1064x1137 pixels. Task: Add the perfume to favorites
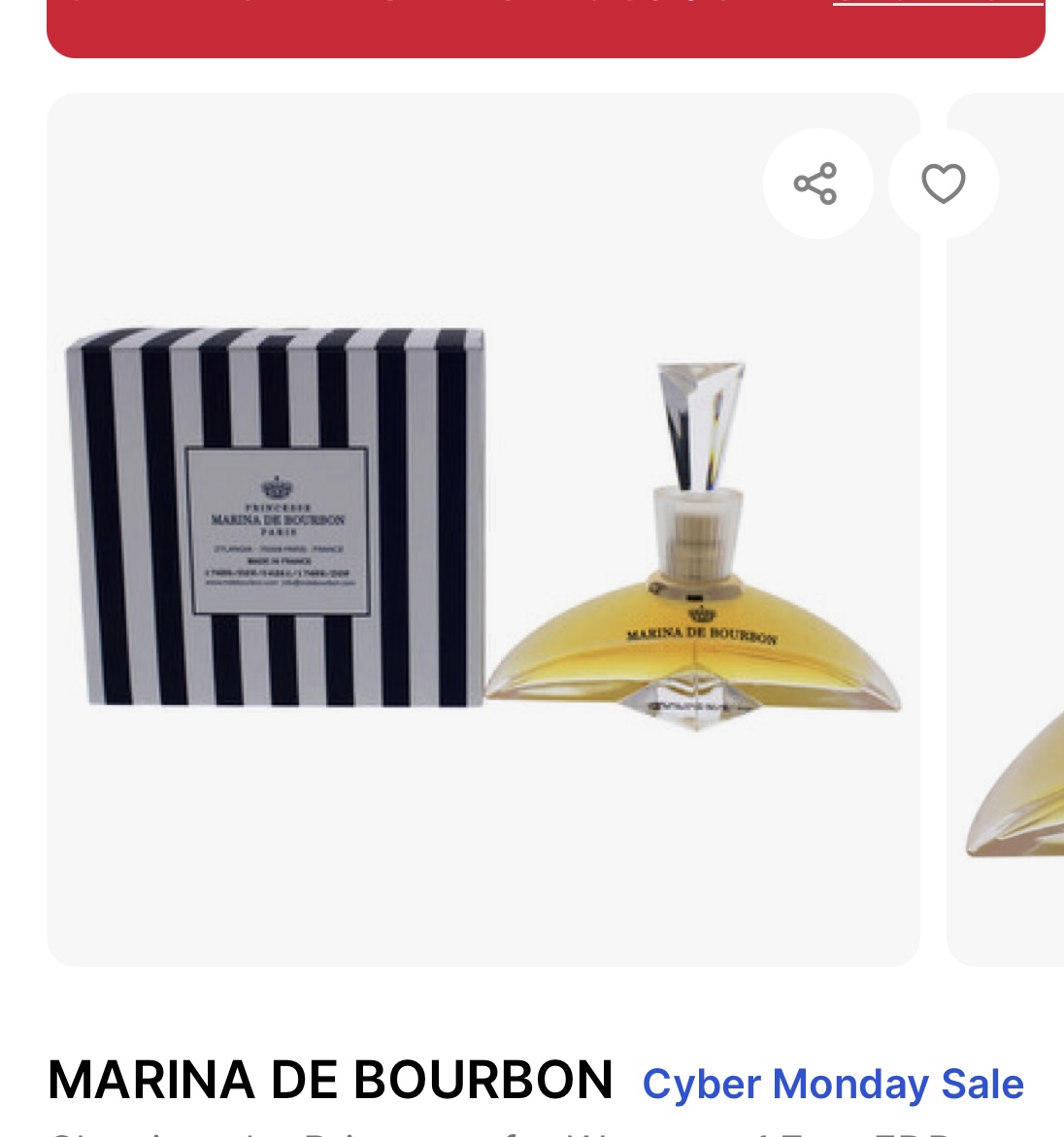(x=943, y=184)
